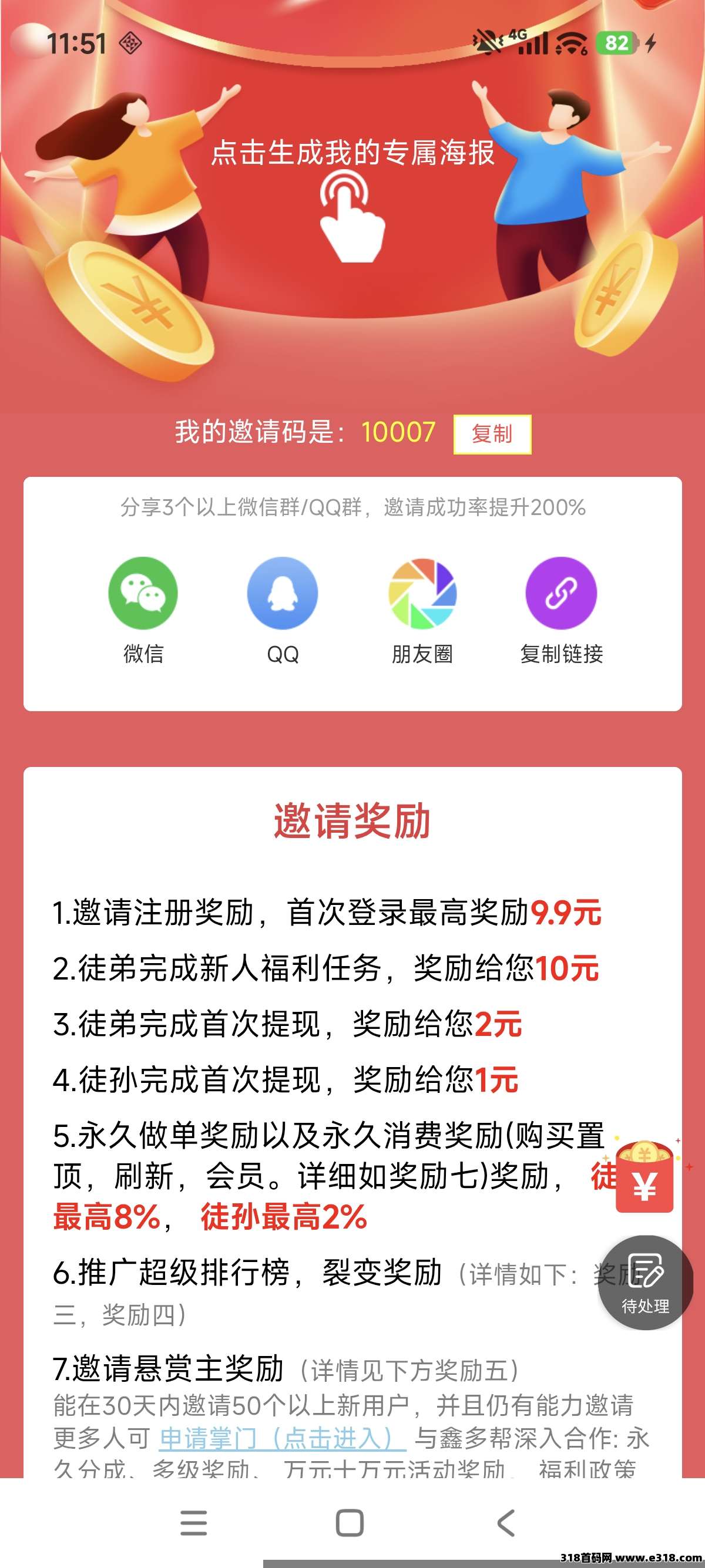Open the 待处理 pending tasks button
705x1568 pixels.
point(645,1282)
